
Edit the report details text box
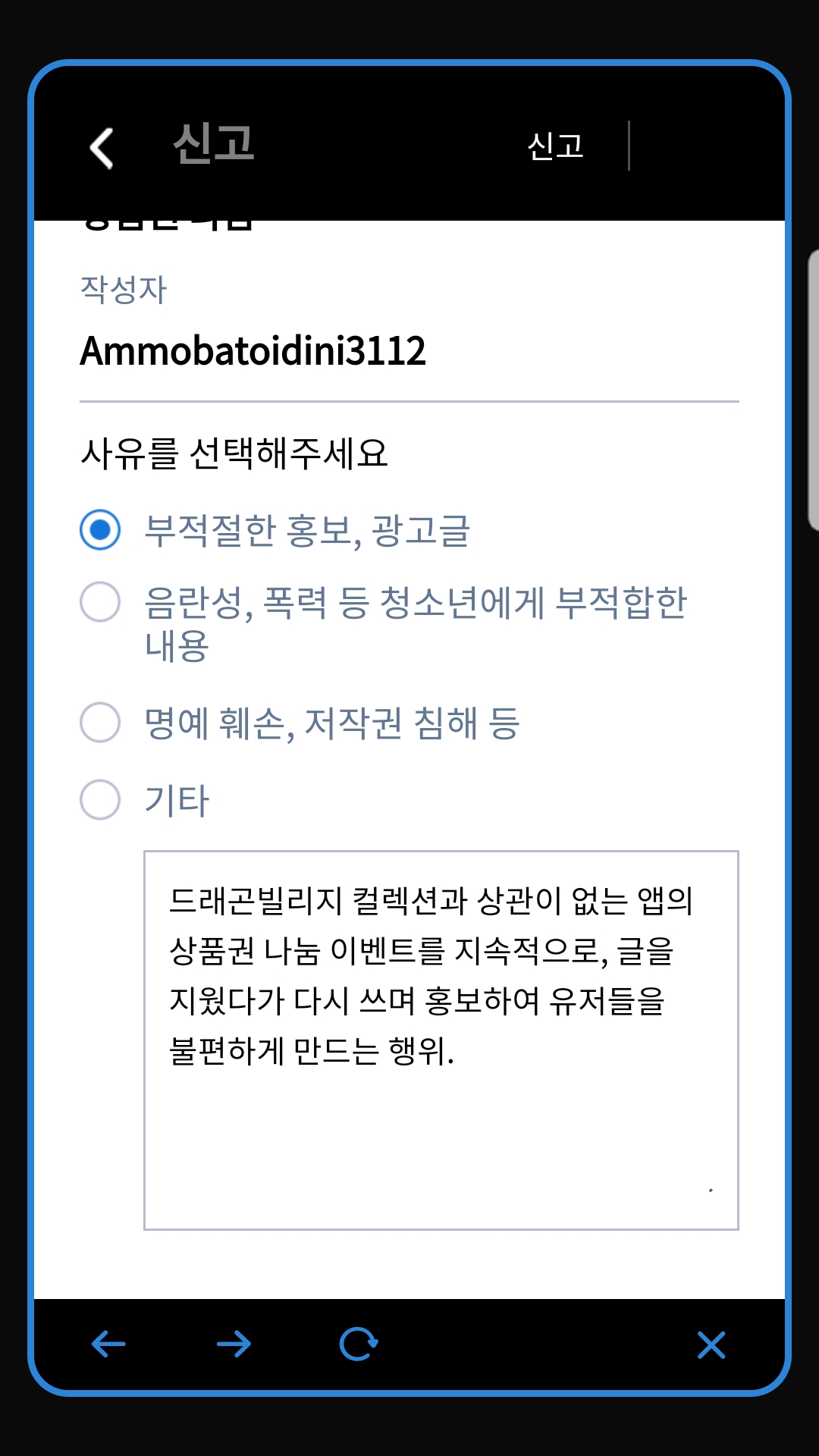tap(441, 1040)
